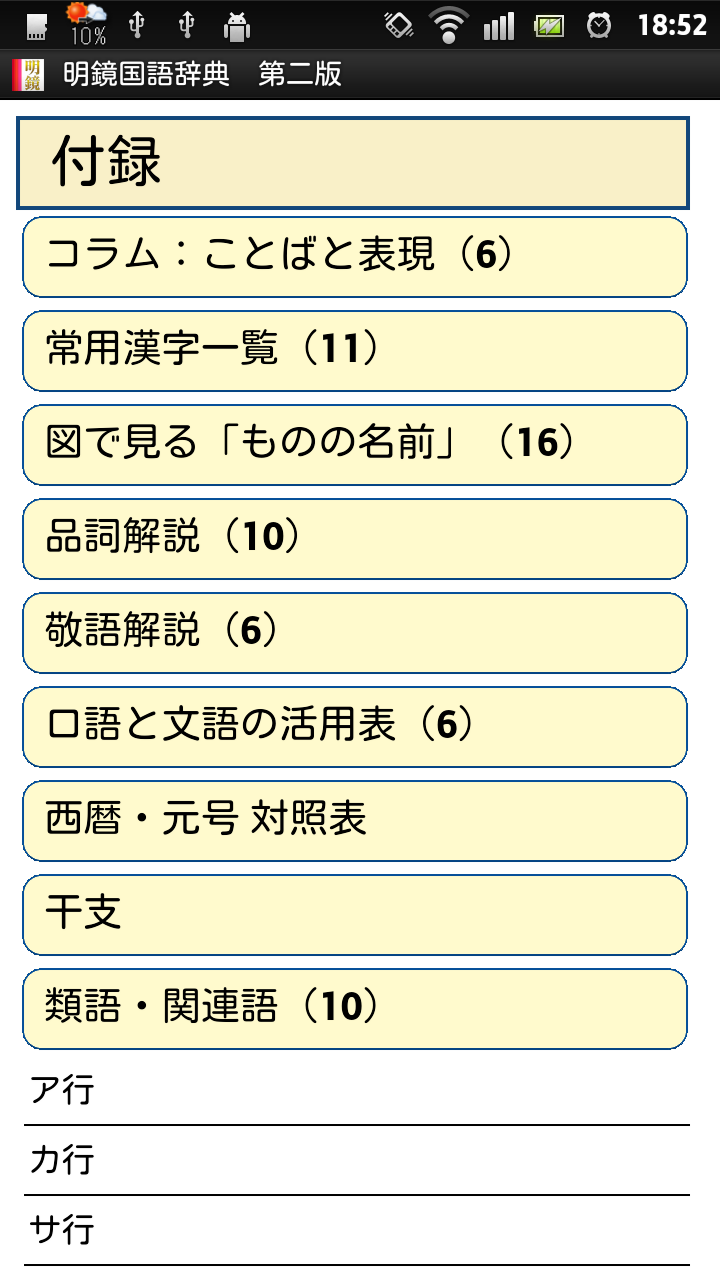Select カ行 row
This screenshot has height=1280, width=720.
pos(354,1161)
